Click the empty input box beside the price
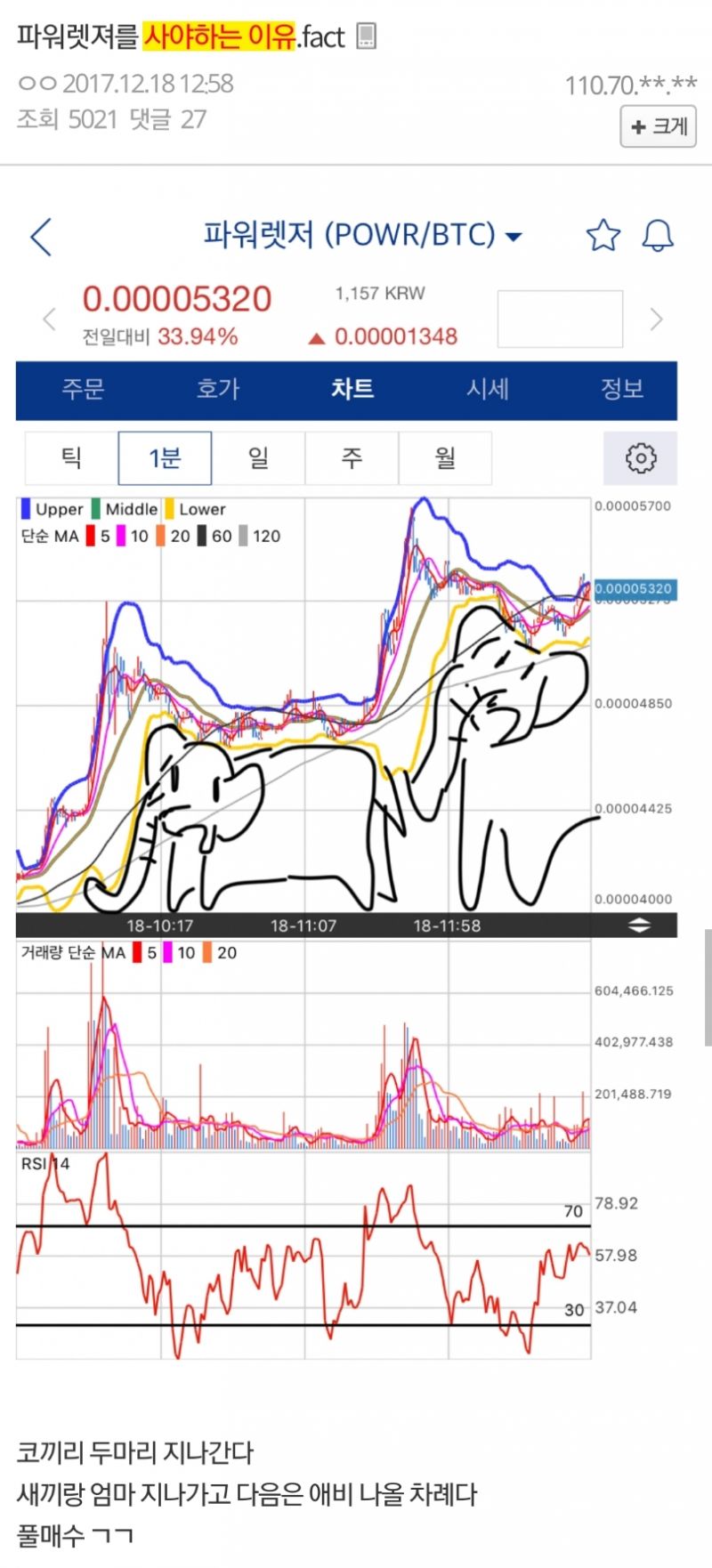This screenshot has height=1568, width=712. pos(561,319)
